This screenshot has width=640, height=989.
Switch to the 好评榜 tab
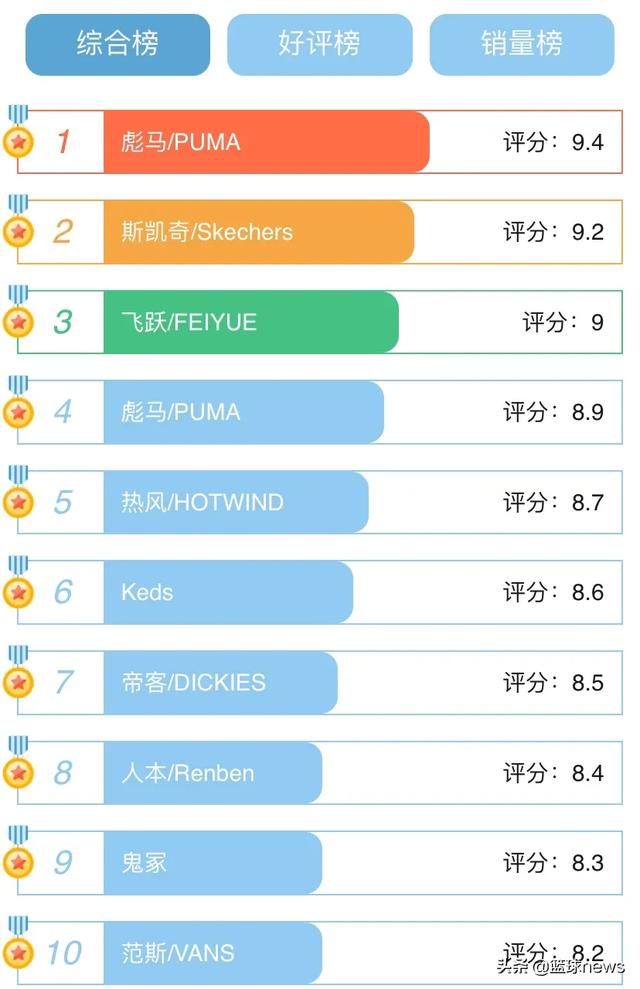coord(319,44)
